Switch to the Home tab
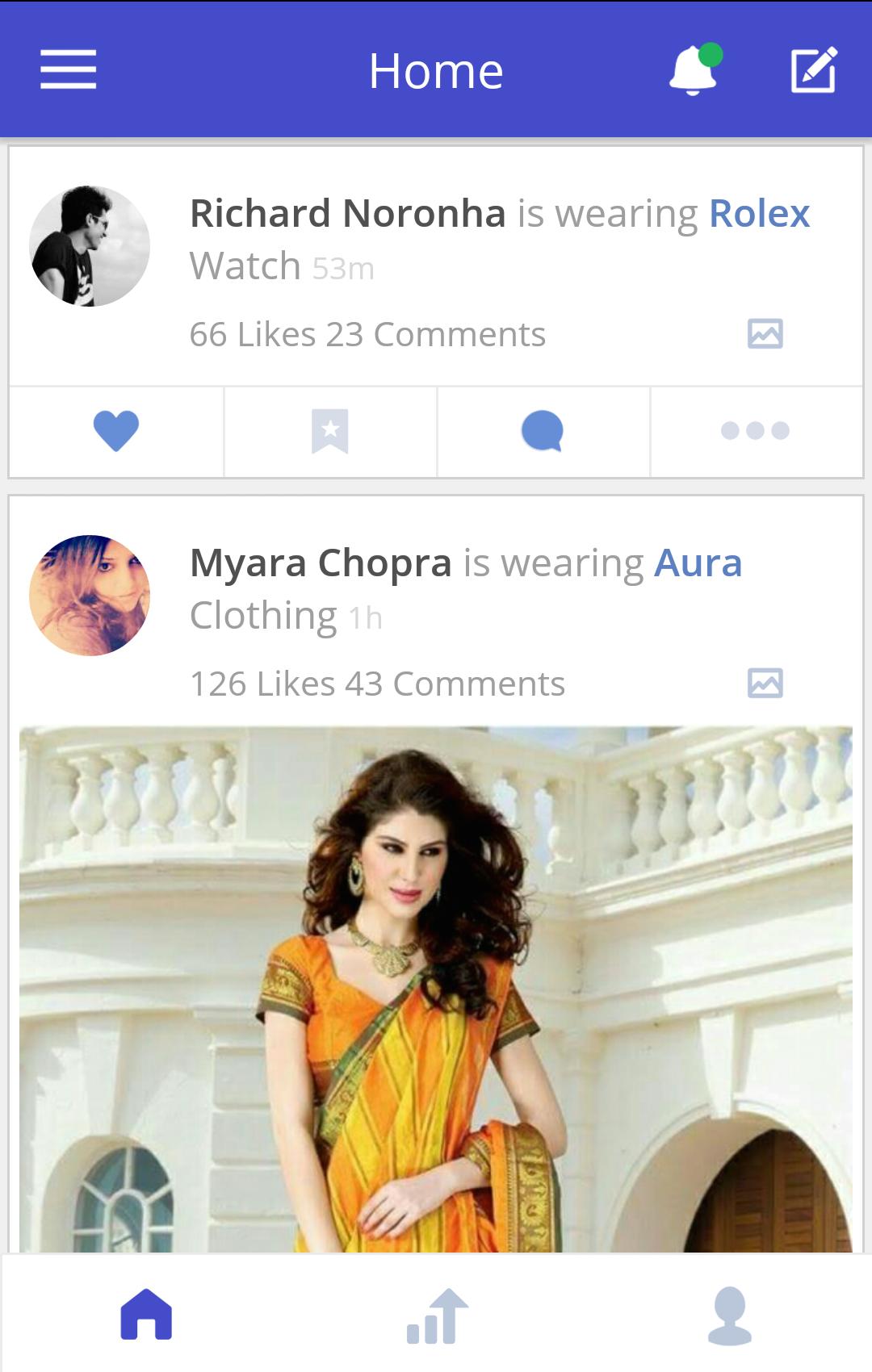872x1372 pixels. [146, 1316]
